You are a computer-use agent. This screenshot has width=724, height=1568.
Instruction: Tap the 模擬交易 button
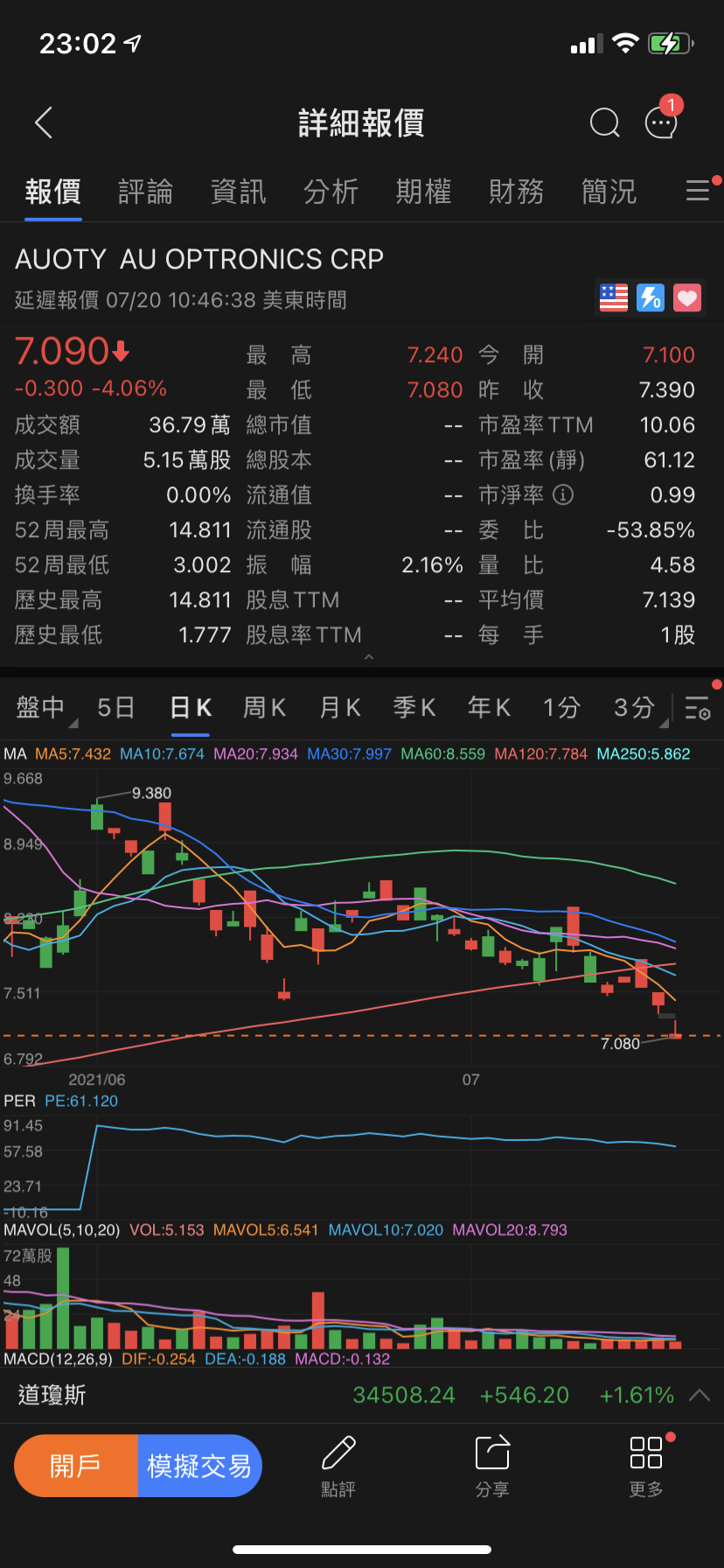coord(199,1466)
